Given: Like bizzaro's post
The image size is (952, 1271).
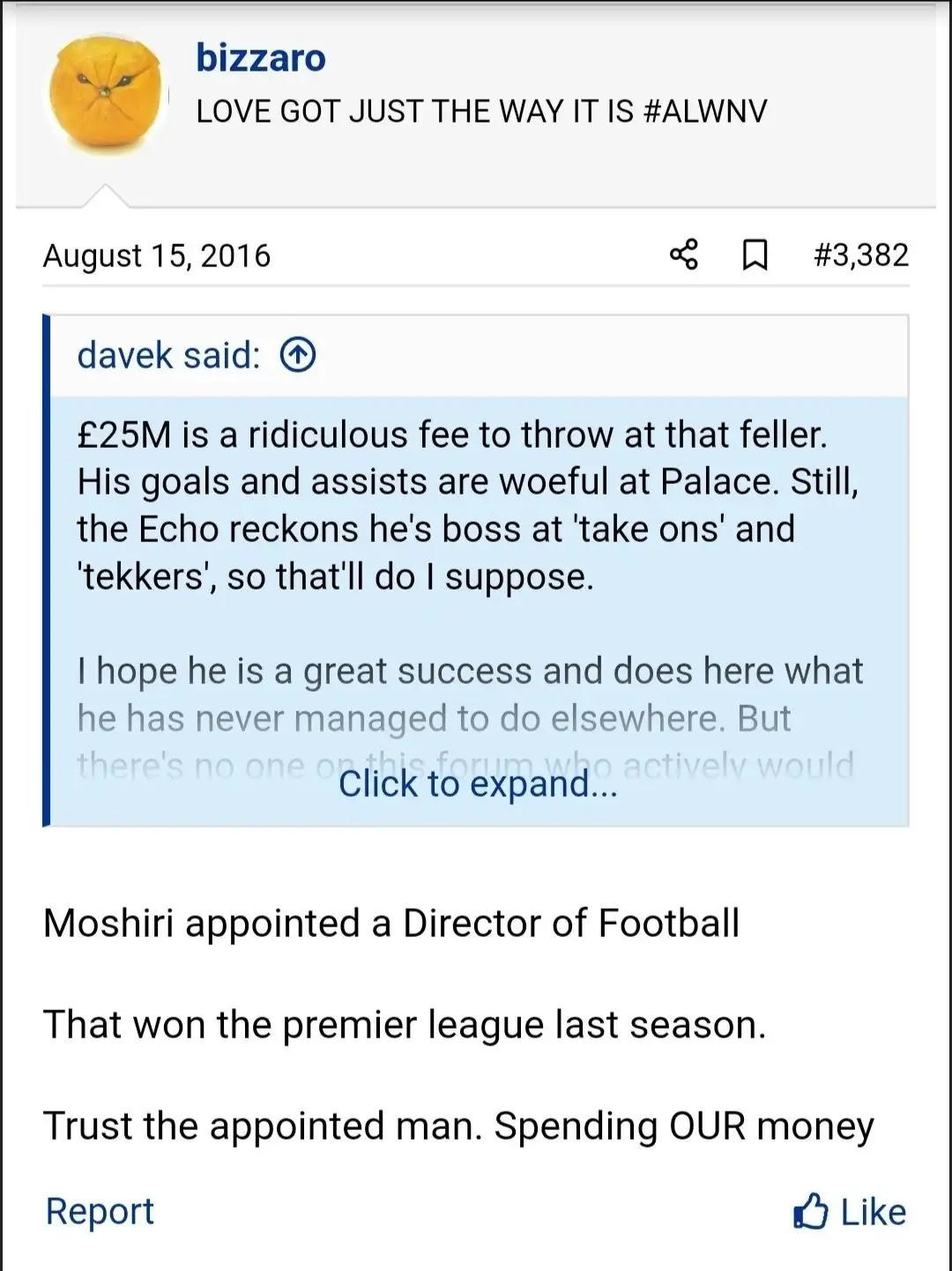Looking at the screenshot, I should coord(850,1211).
